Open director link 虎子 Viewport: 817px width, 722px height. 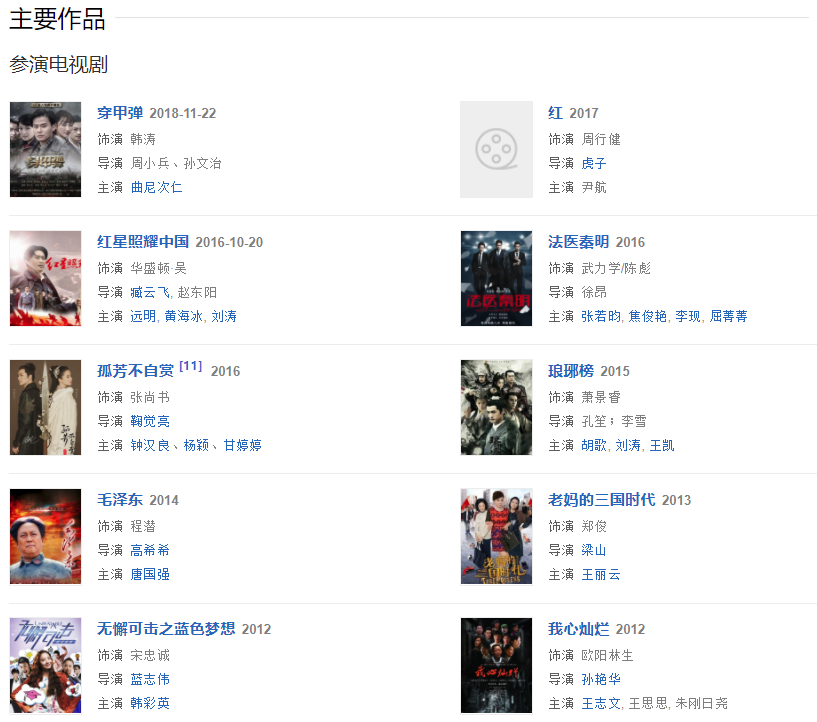tap(593, 163)
